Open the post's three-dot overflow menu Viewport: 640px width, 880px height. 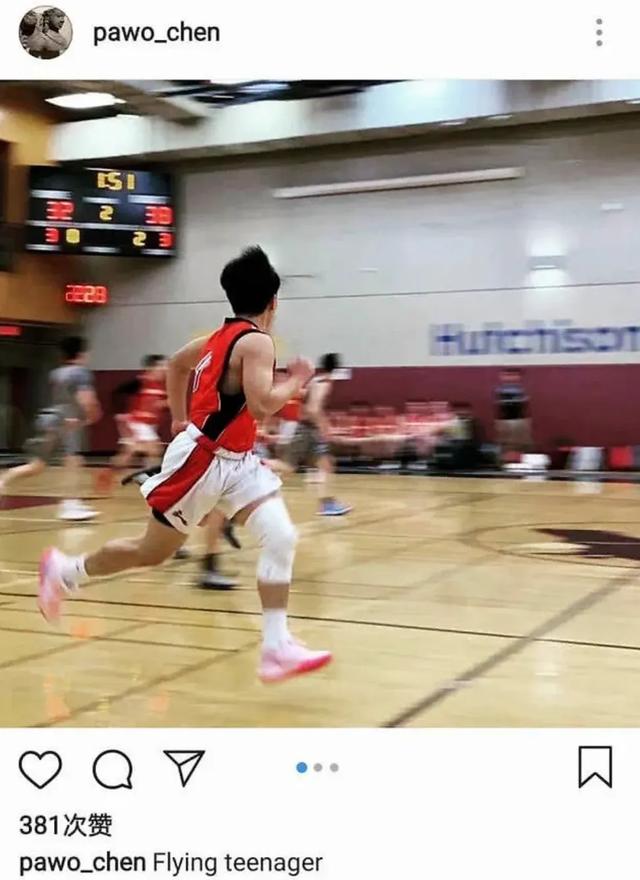(598, 33)
